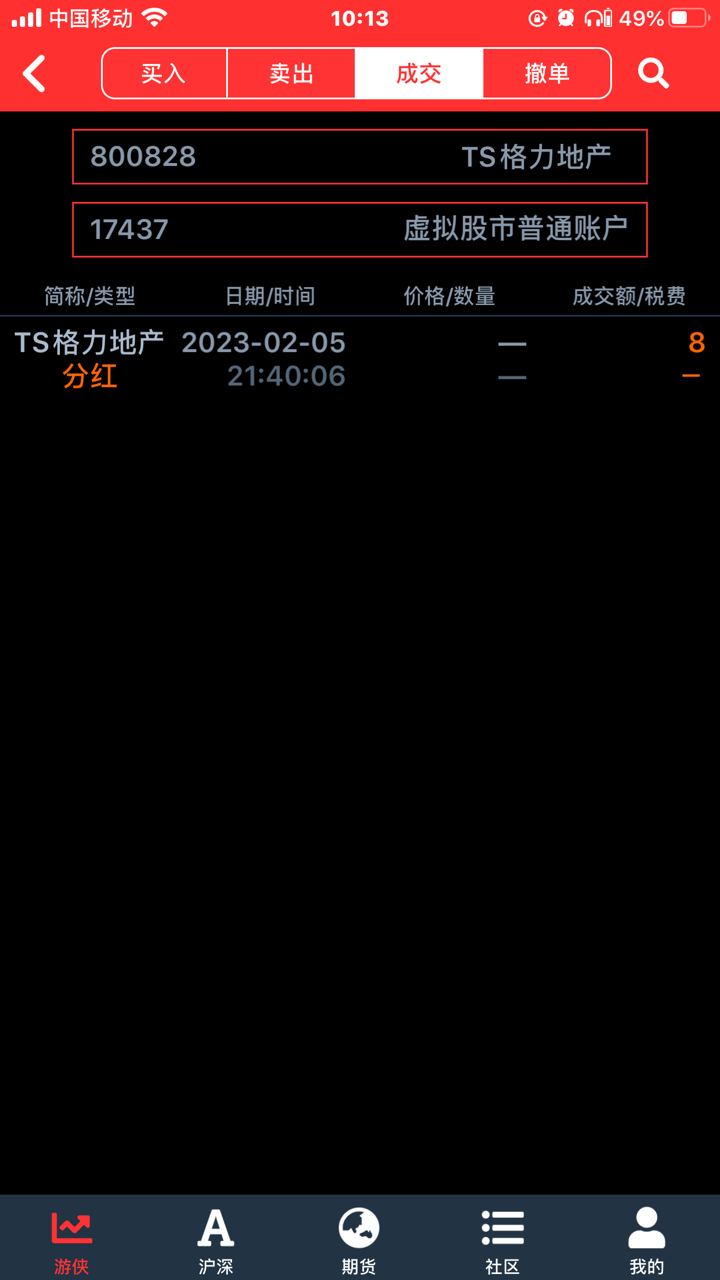720x1280 pixels.
Task: Tap the account field 虚拟股市普通账户
Action: click(x=360, y=229)
